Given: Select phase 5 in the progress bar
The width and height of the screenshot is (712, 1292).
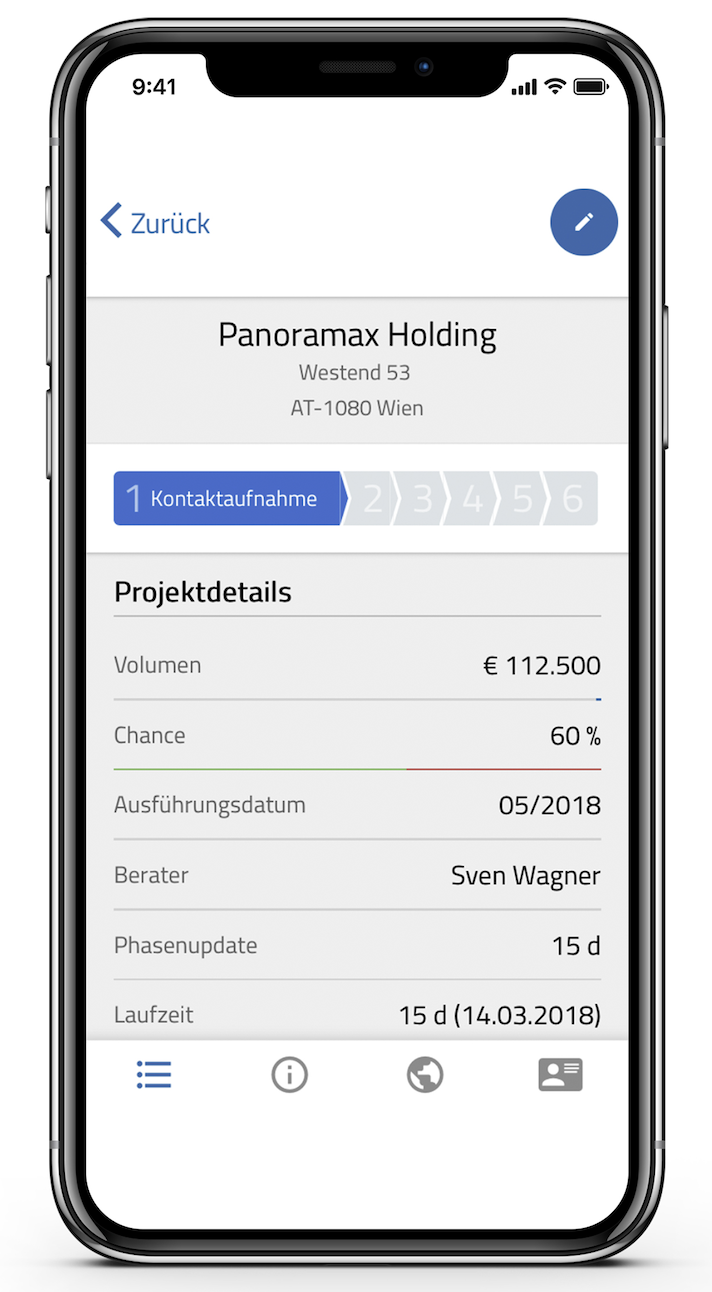Looking at the screenshot, I should point(522,498).
